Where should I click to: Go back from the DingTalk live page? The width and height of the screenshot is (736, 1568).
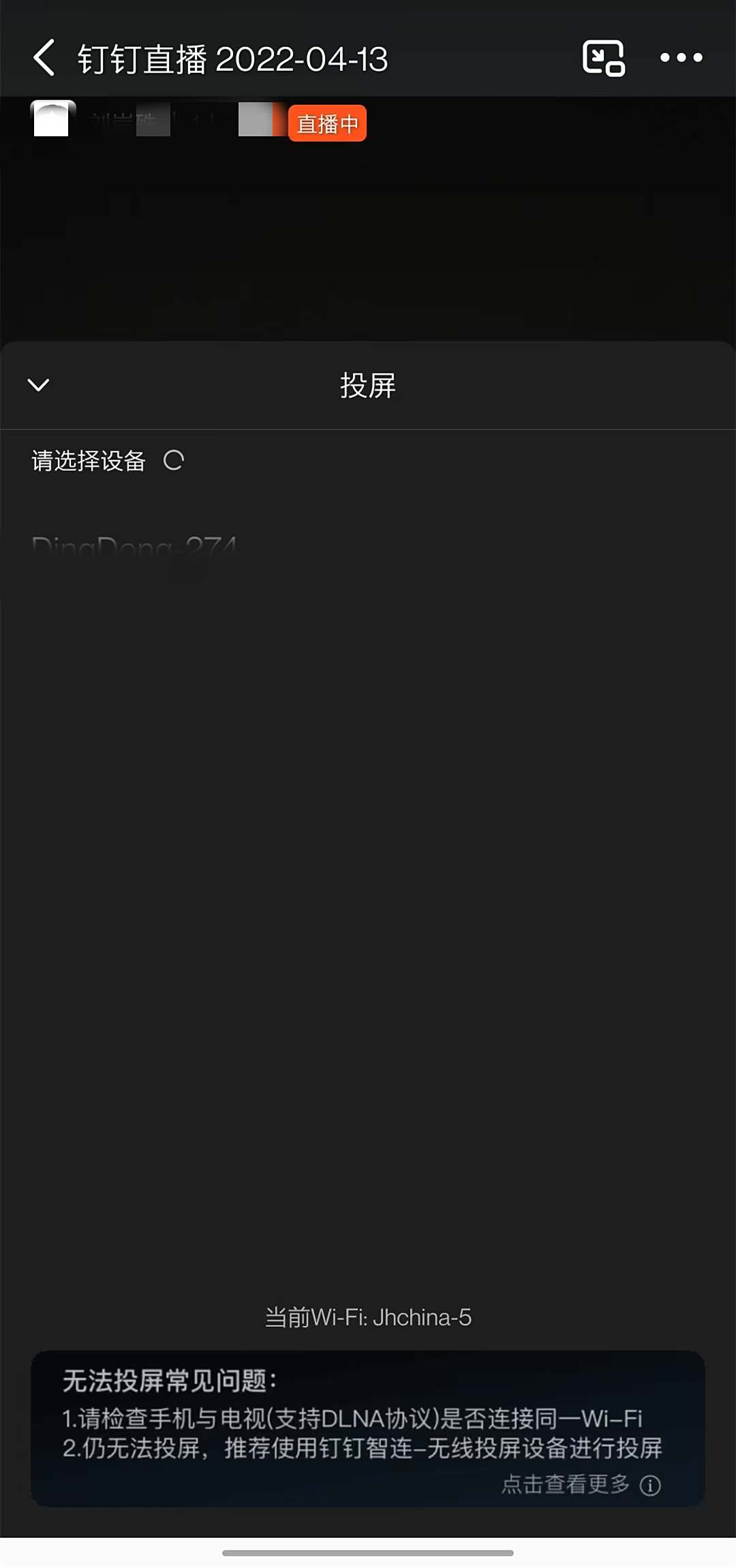44,58
